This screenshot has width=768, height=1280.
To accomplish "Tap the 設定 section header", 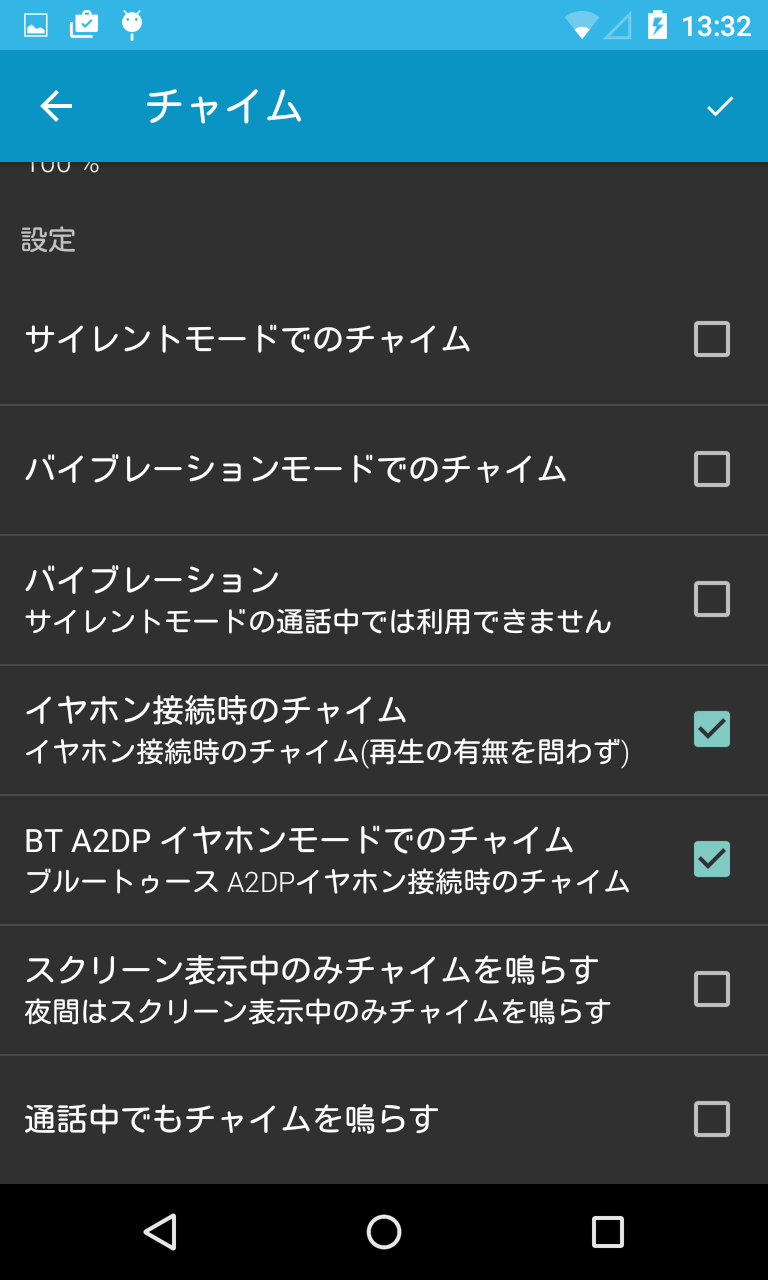I will [x=46, y=240].
